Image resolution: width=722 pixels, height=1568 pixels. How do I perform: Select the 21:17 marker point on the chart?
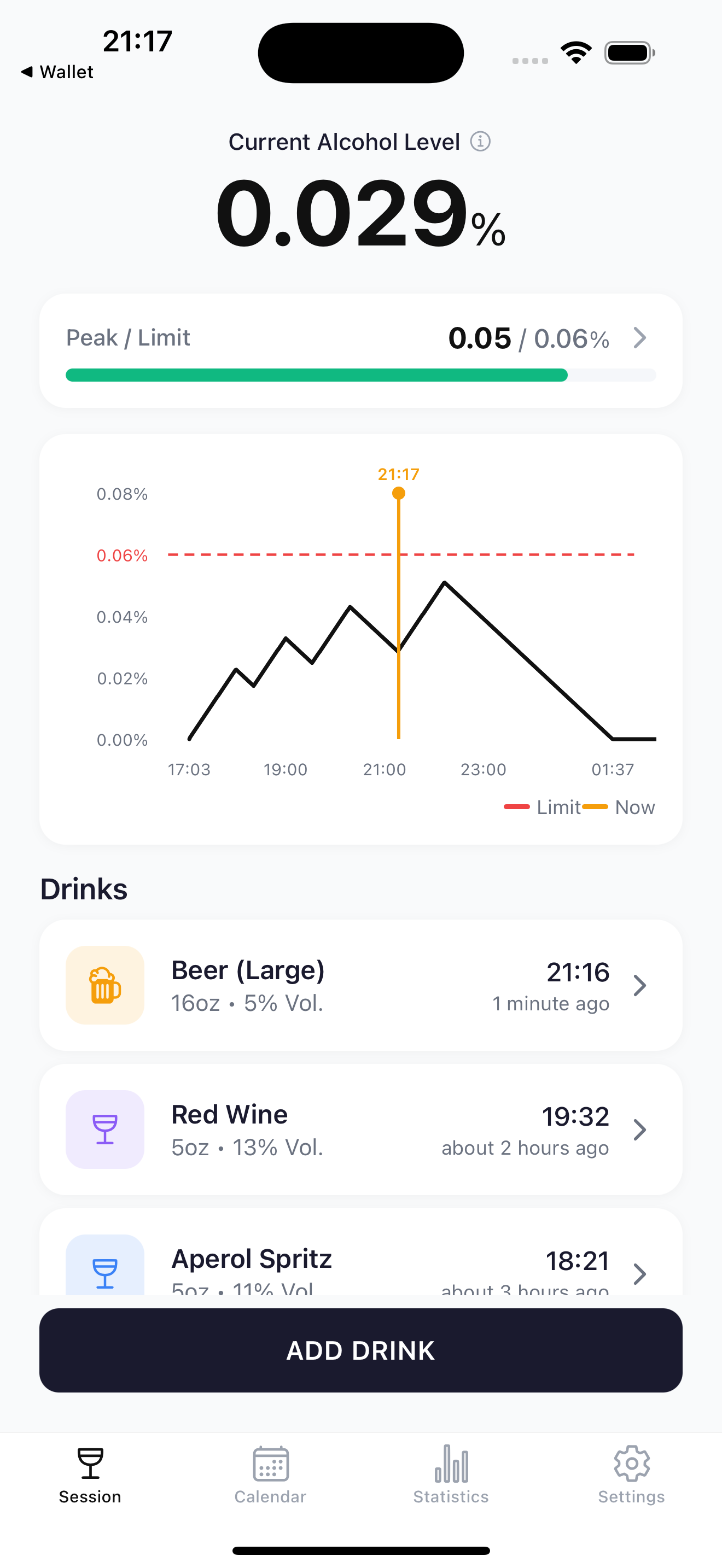coord(399,493)
